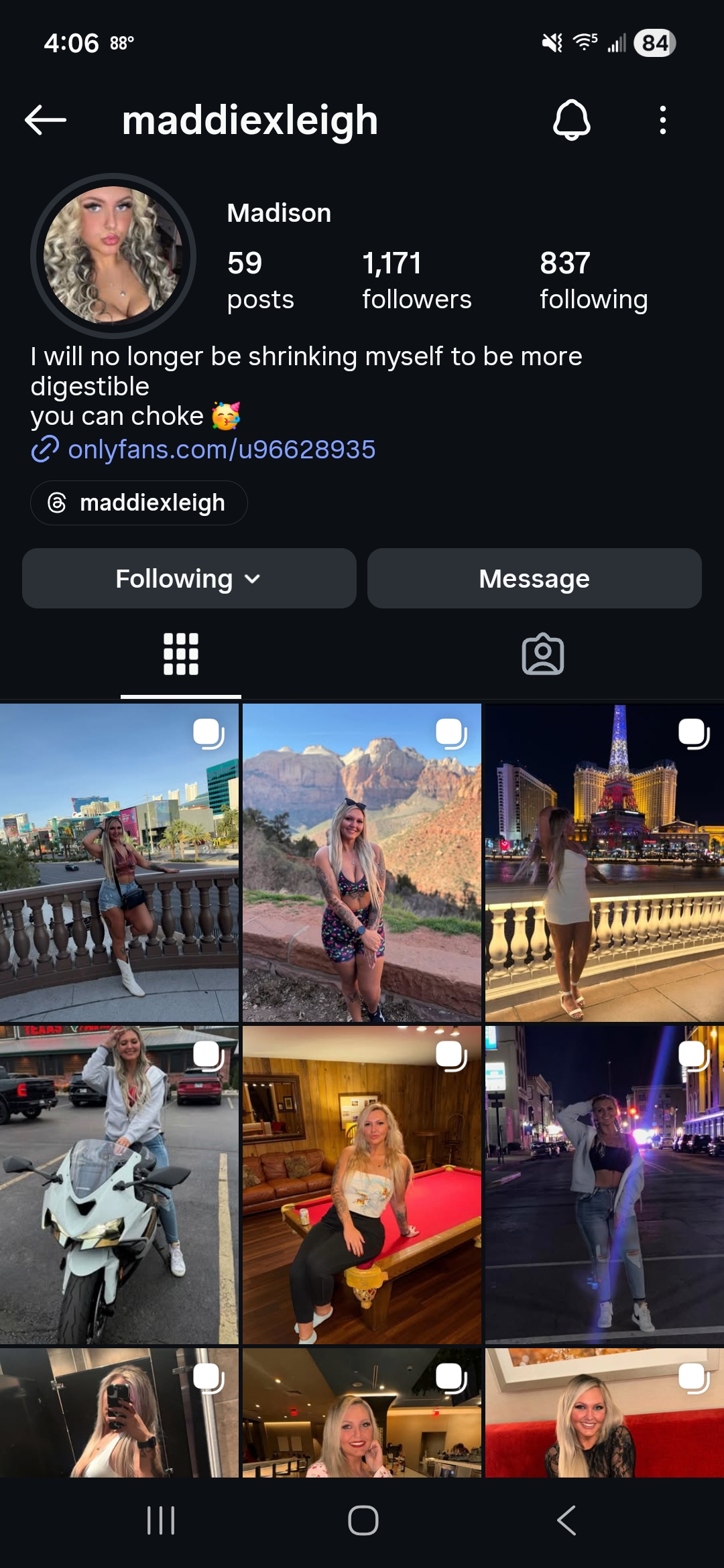This screenshot has width=724, height=1568.
Task: Tap the system home button
Action: coord(363,1520)
